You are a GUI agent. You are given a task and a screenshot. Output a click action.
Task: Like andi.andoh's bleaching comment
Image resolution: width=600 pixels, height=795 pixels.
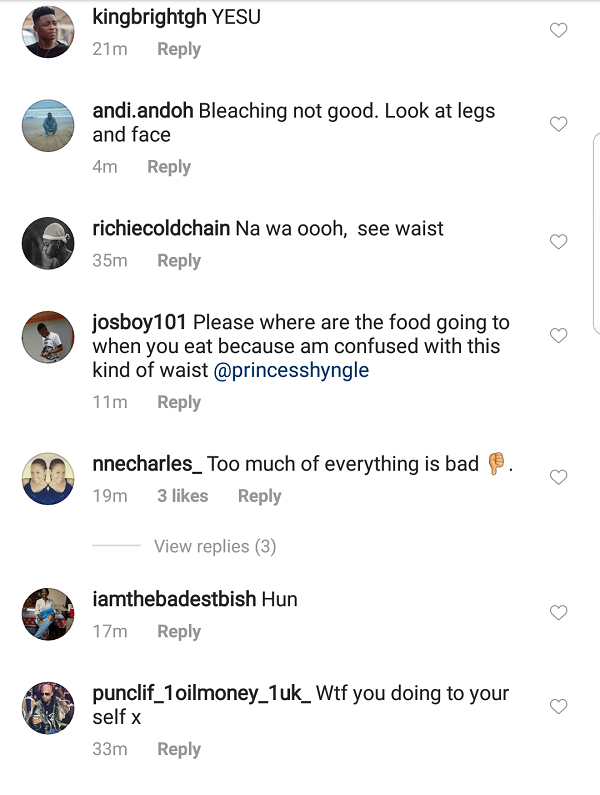[x=559, y=124]
